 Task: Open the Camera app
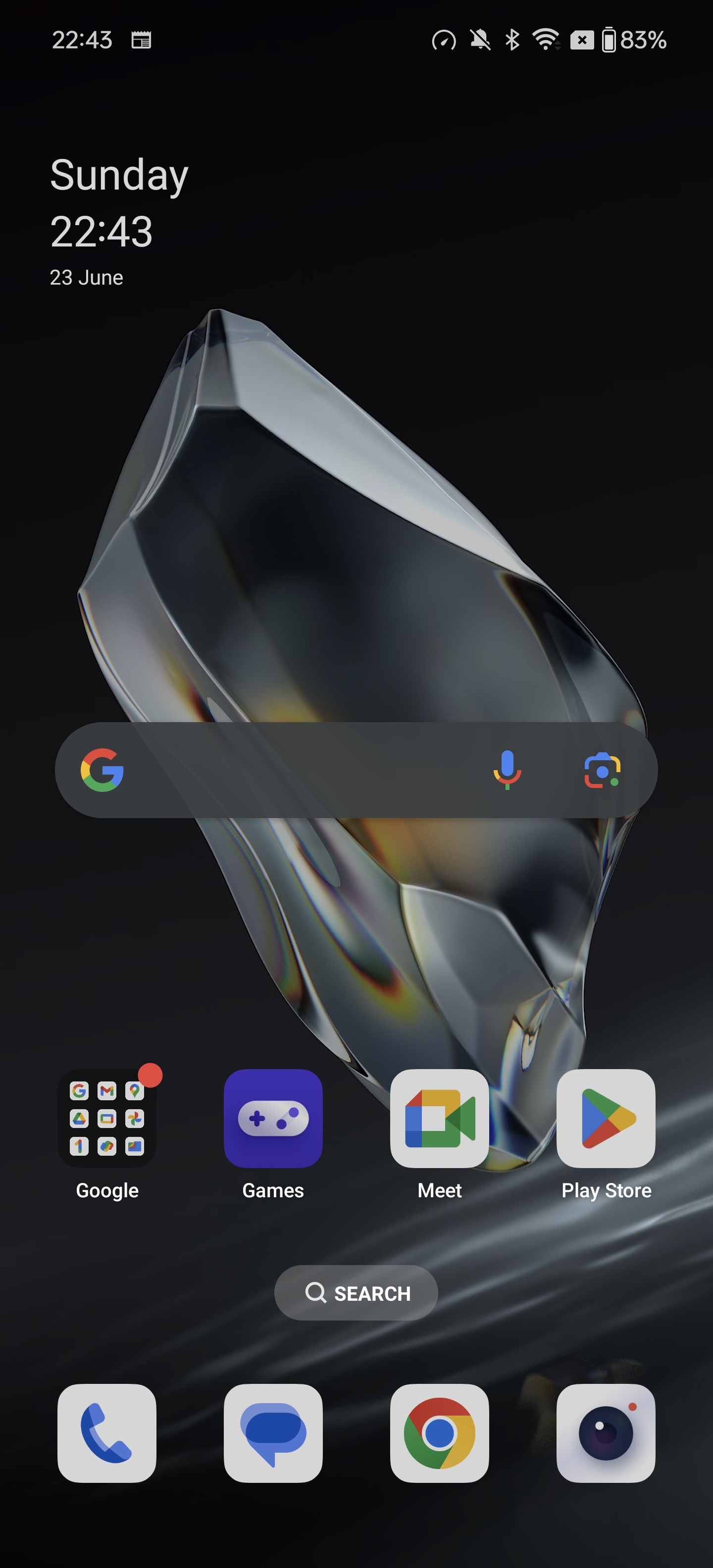(606, 1433)
